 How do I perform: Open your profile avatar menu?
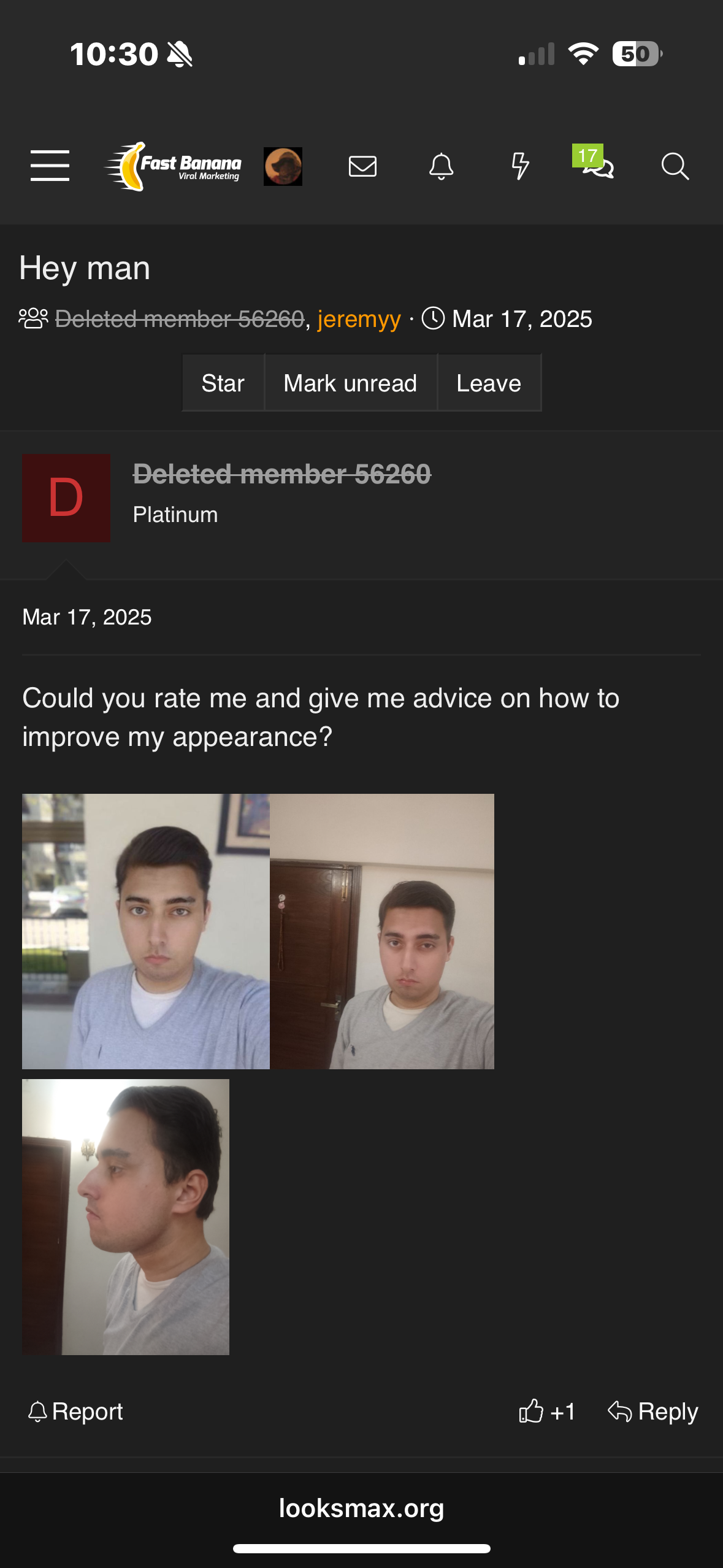tap(283, 166)
